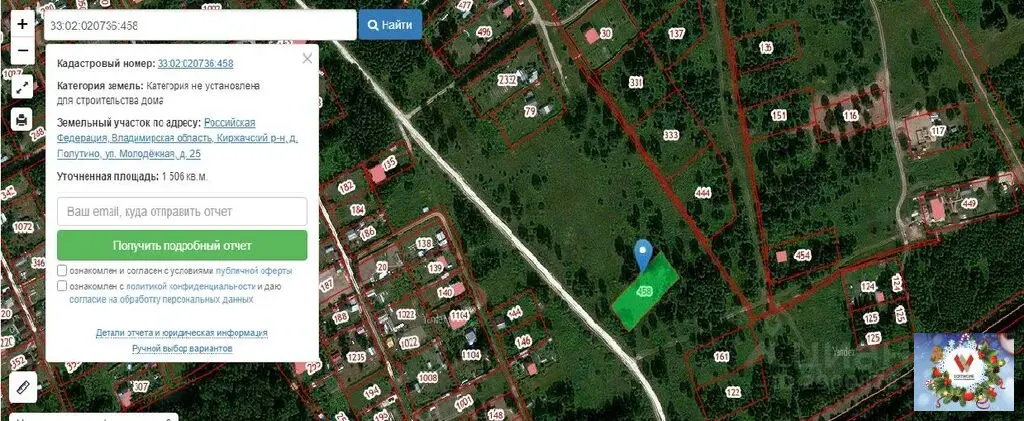Tap Получить подробный отчет
This screenshot has height=421, width=1024.
182,245
